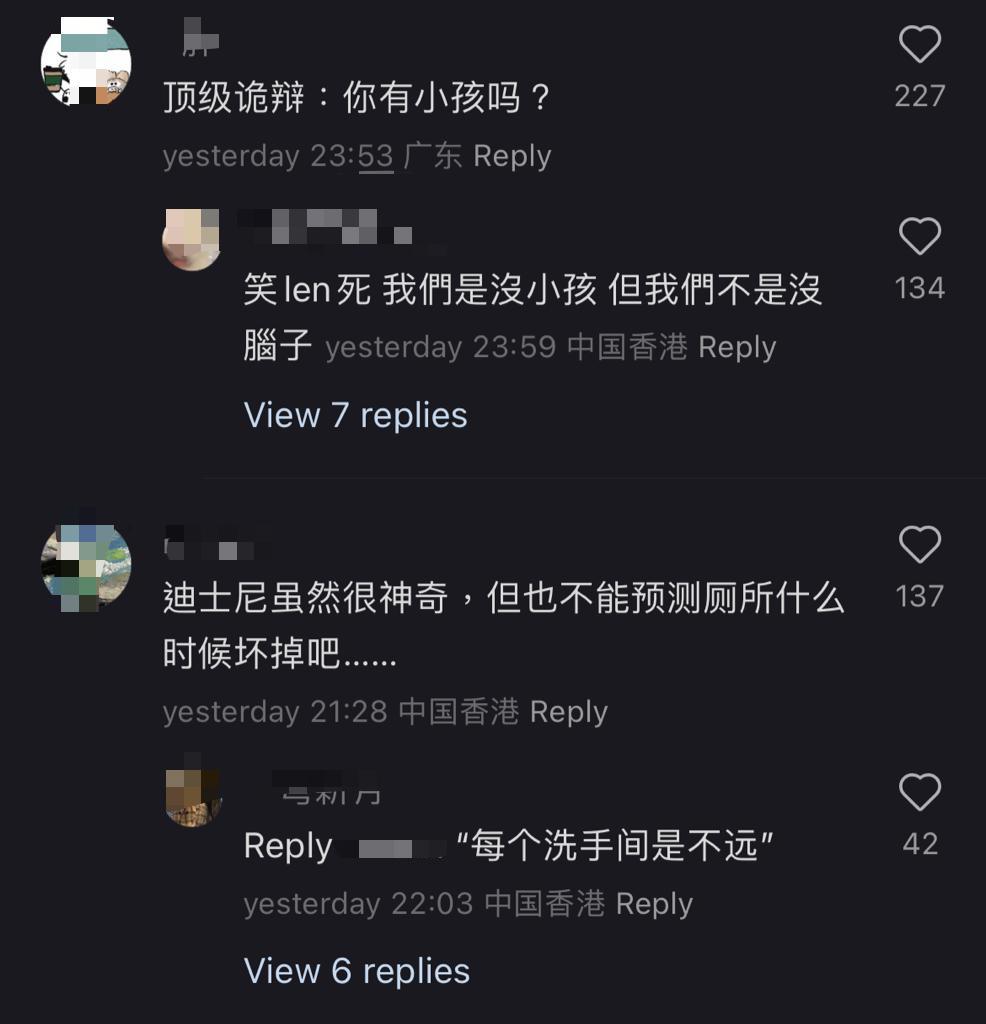Open avatar of the 笑len死 replier
Viewport: 986px width, 1024px height.
192,240
